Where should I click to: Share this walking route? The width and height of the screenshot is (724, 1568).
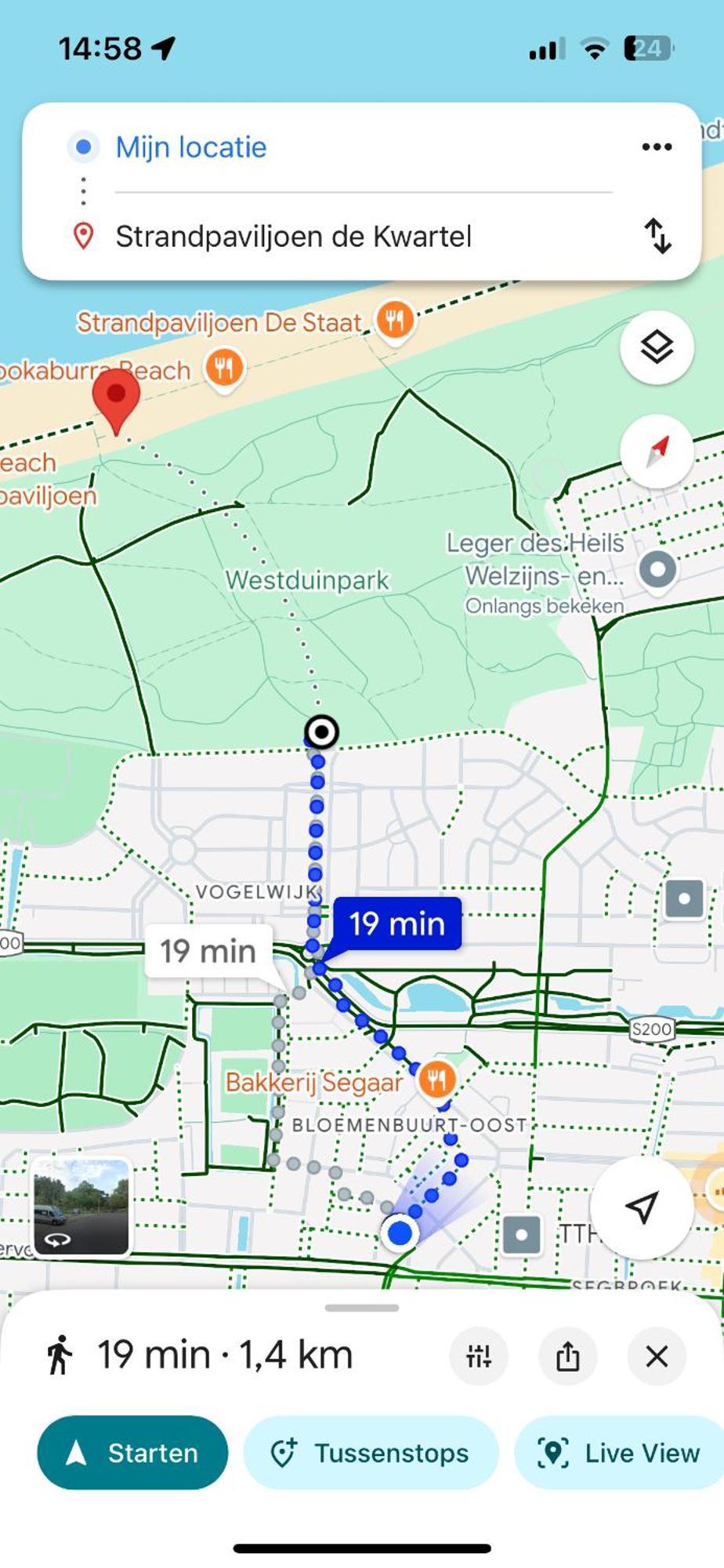coord(567,1356)
